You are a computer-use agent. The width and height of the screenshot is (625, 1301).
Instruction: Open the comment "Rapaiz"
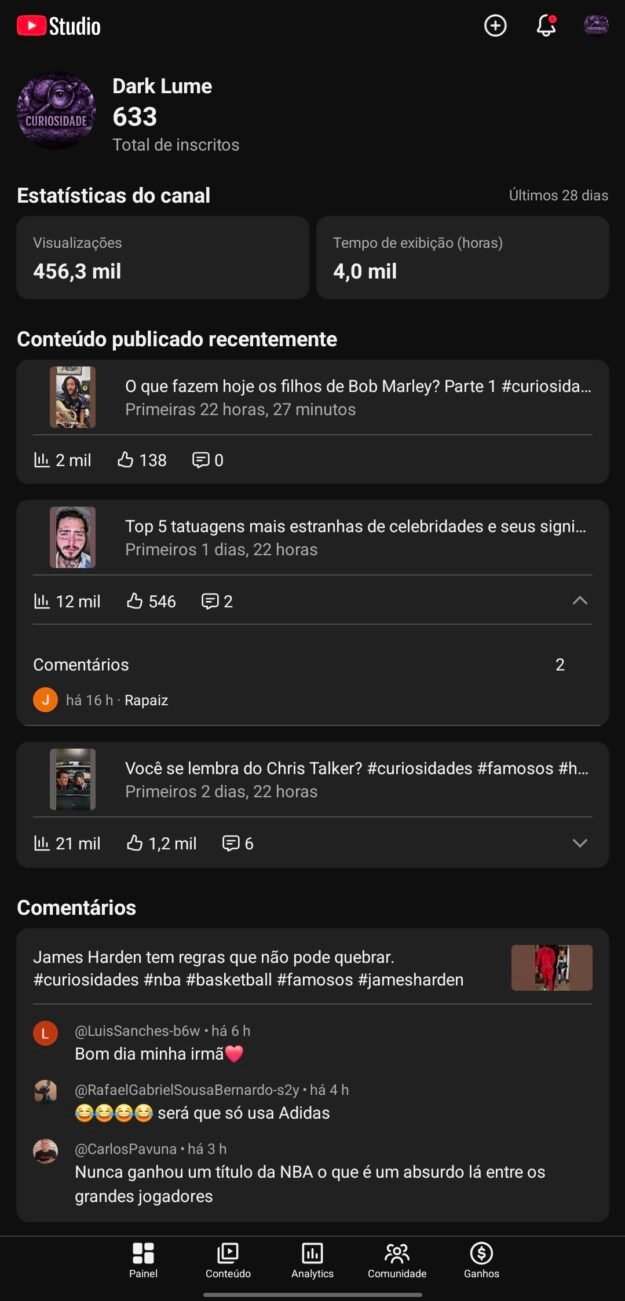146,700
